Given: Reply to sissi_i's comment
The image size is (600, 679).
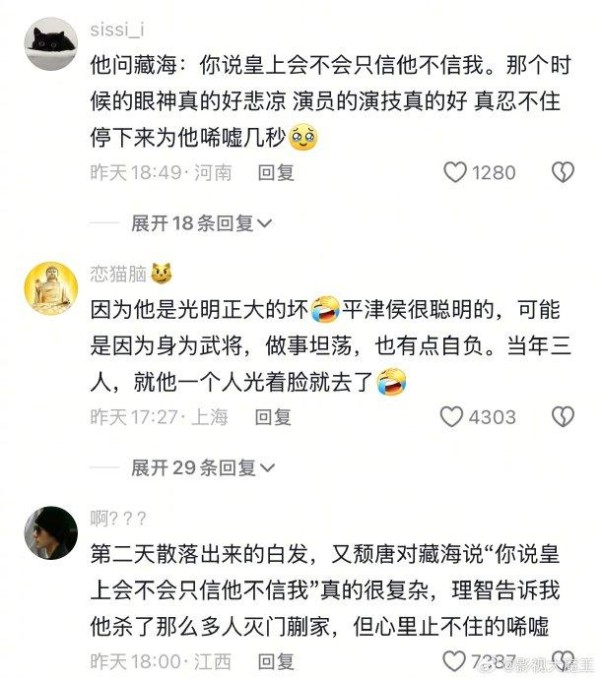Looking at the screenshot, I should [x=277, y=172].
